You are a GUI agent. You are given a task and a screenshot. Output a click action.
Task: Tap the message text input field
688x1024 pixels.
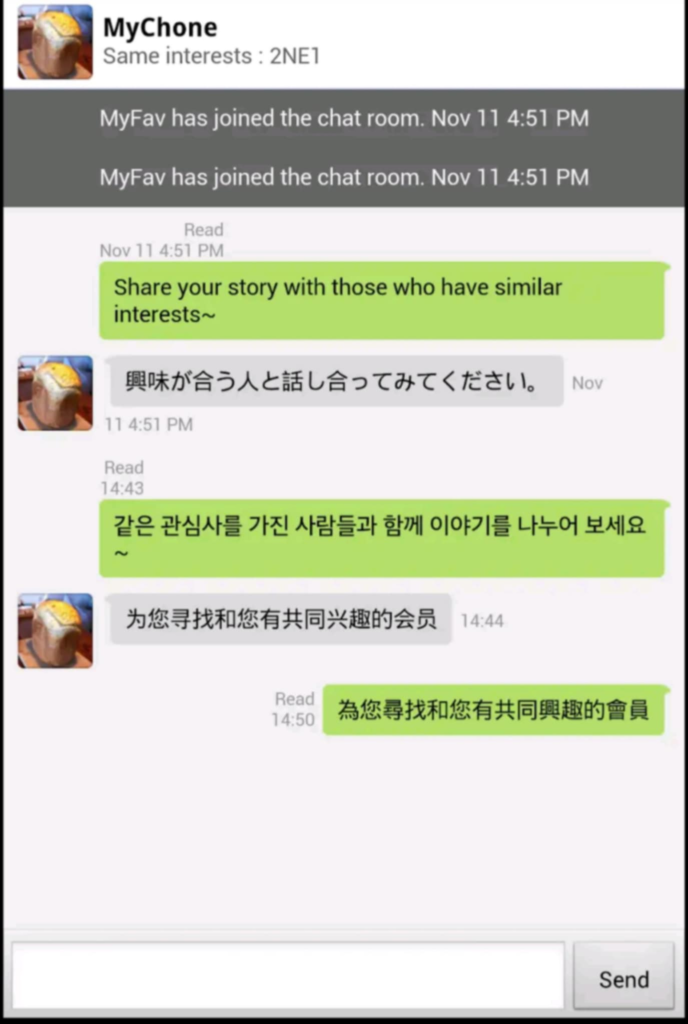point(288,975)
